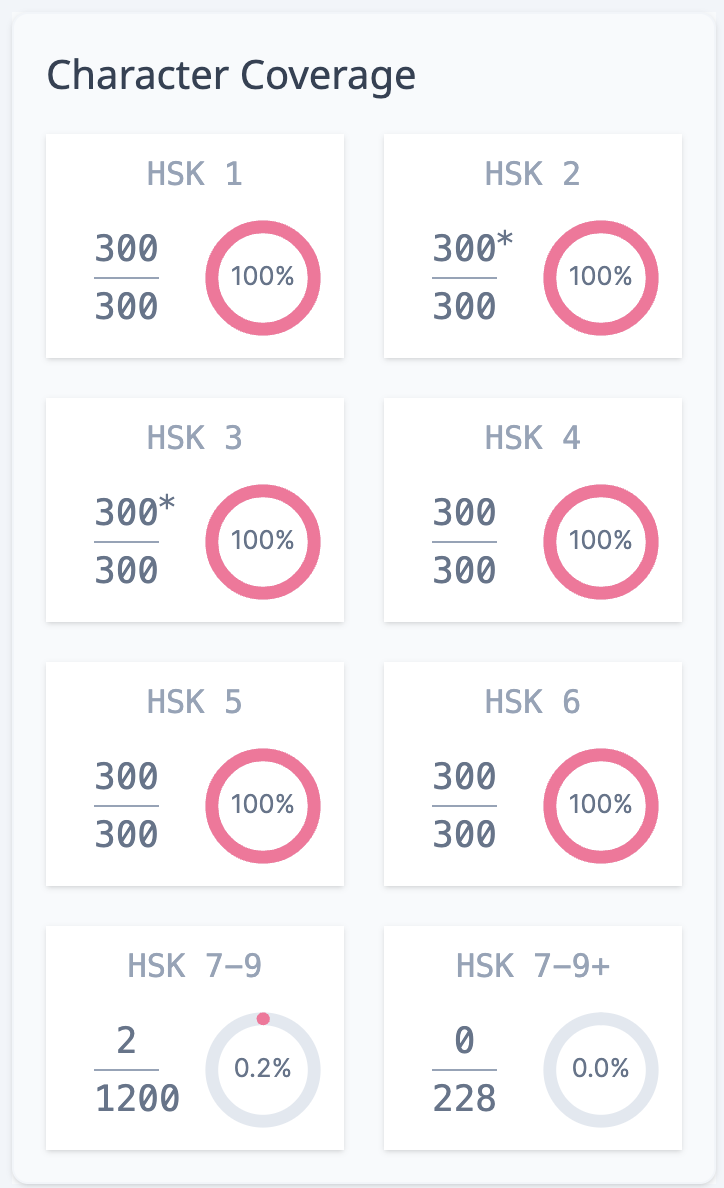
Task: Open the HSK 5 coverage card
Action: click(195, 774)
